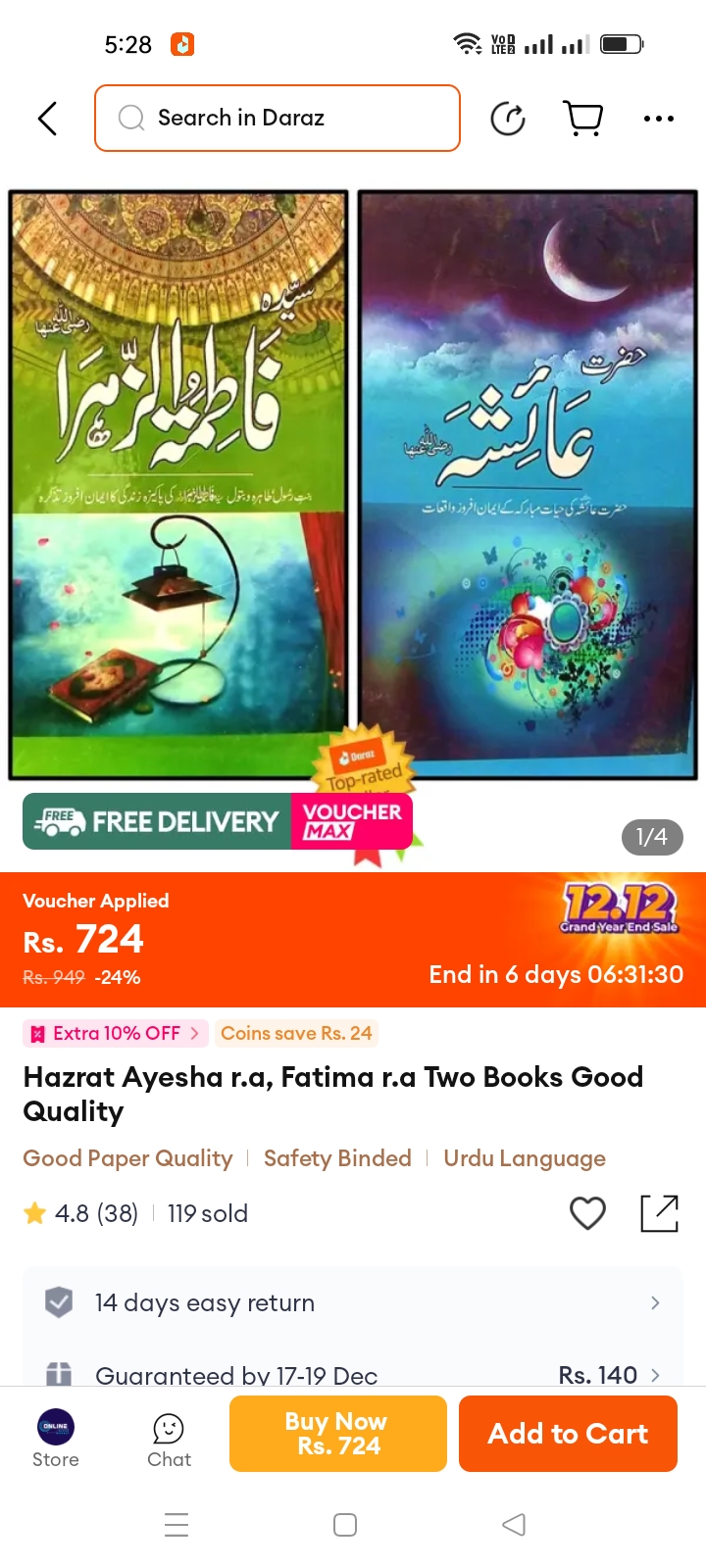Share this product listing
The height and width of the screenshot is (1568, 706).
(x=660, y=1213)
